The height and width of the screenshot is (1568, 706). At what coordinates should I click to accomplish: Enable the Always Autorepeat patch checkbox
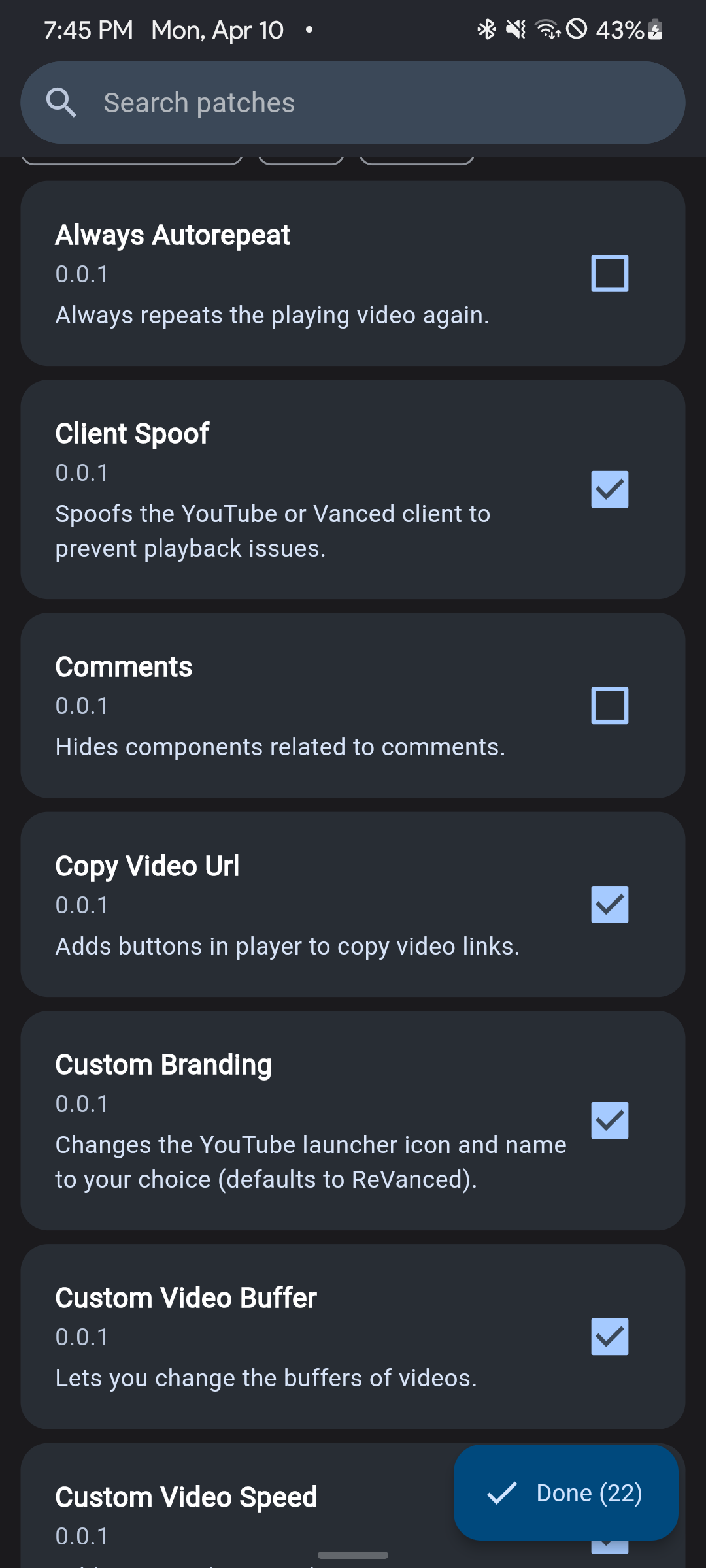(609, 273)
